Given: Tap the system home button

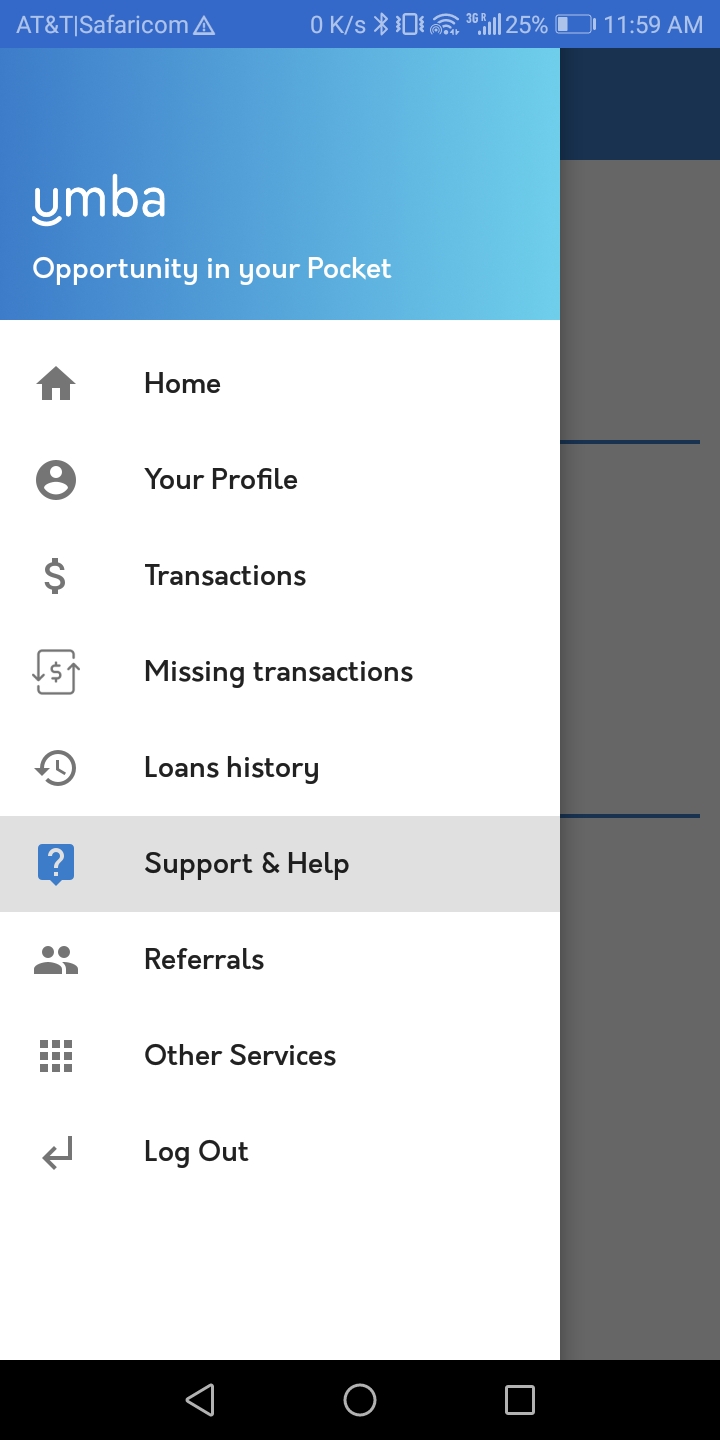Looking at the screenshot, I should 360,1400.
